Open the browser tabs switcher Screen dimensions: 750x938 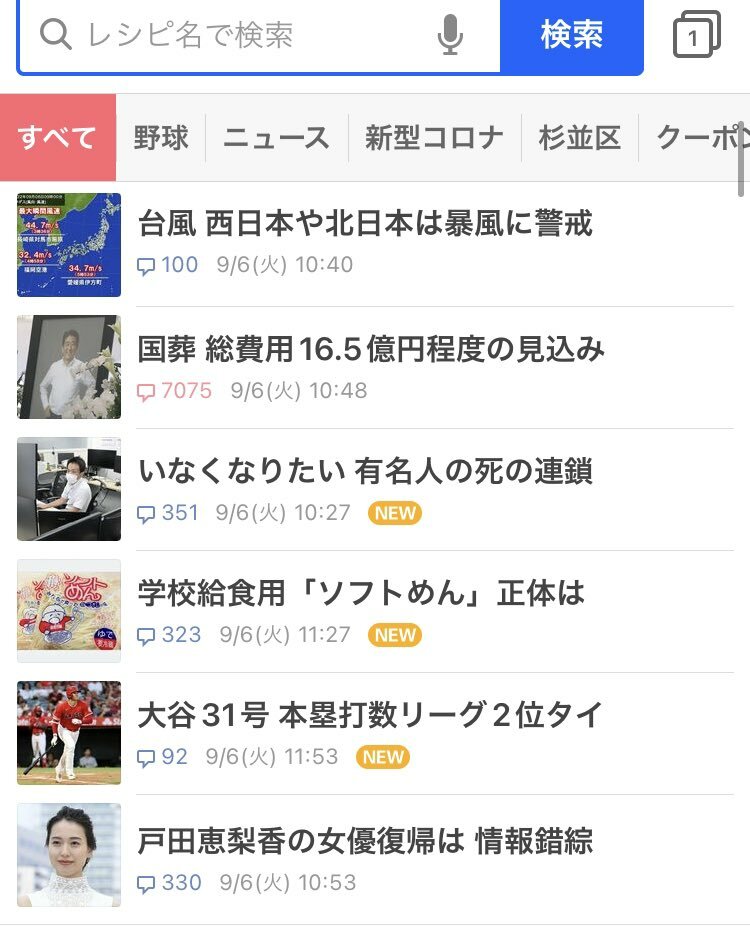click(696, 36)
